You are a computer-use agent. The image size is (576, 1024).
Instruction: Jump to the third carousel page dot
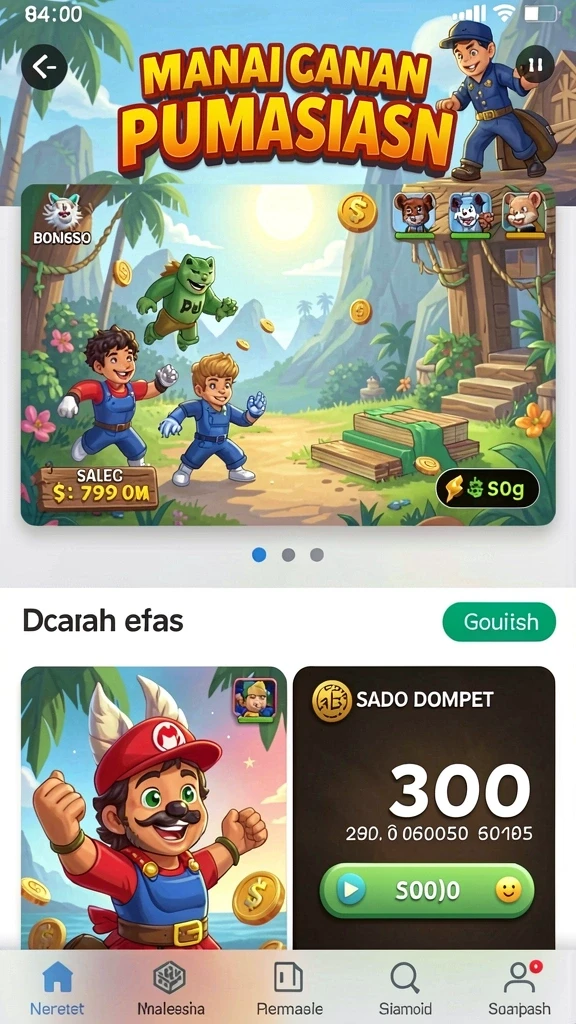tap(317, 554)
